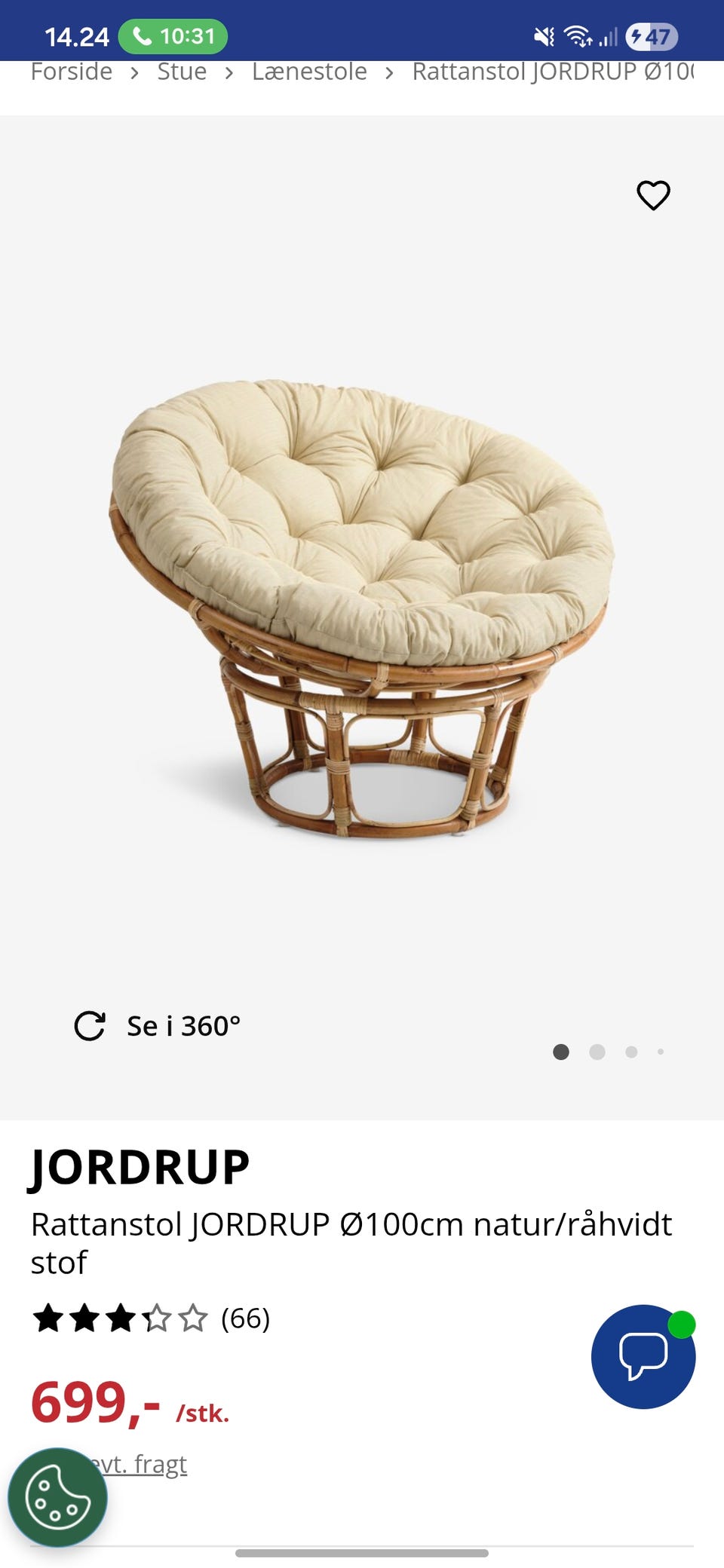Jump to the second product image dot
Image resolution: width=724 pixels, height=1568 pixels.
[597, 1052]
